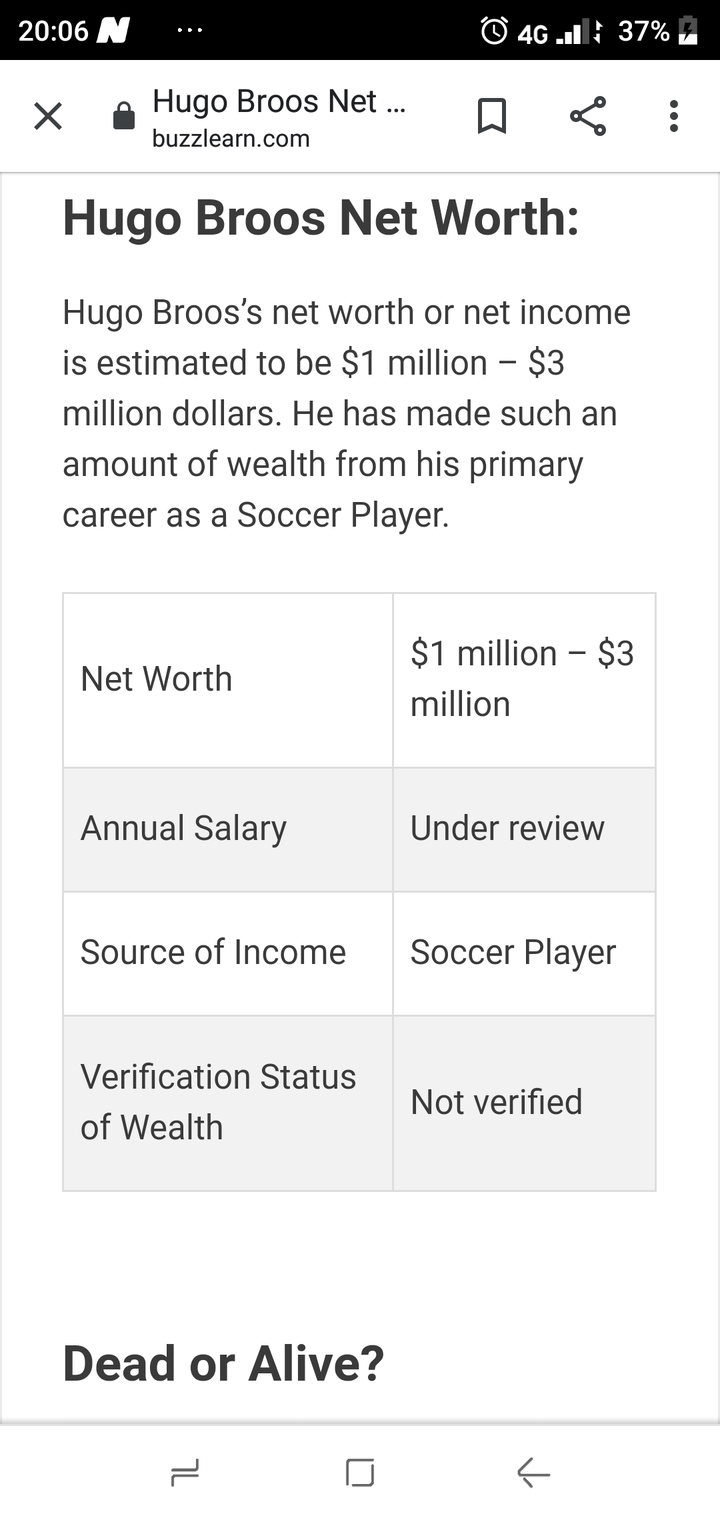The width and height of the screenshot is (720, 1520).
Task: Bookmark the Hugo Broos page
Action: 491,116
